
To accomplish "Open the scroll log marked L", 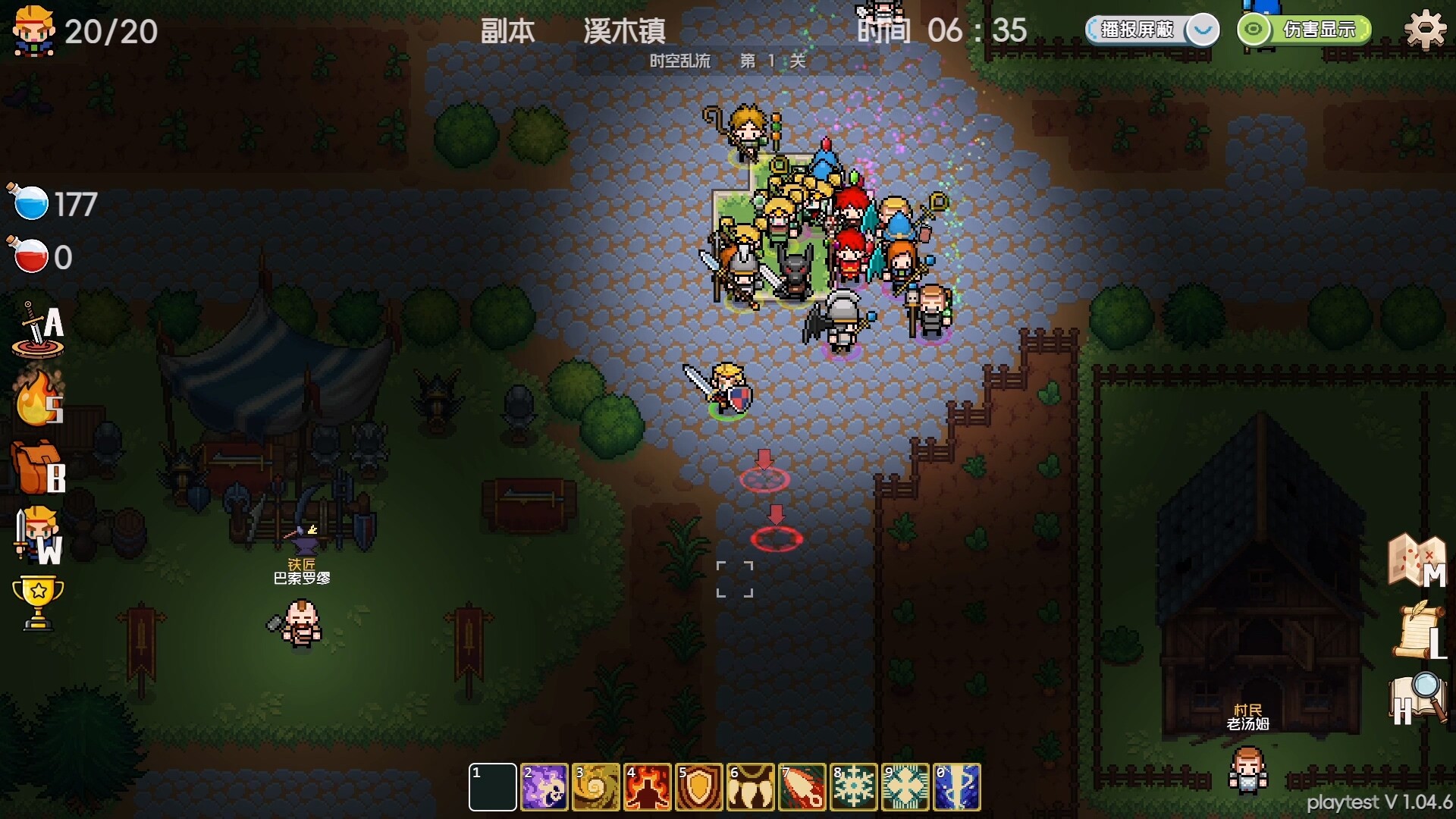I will click(x=1420, y=629).
